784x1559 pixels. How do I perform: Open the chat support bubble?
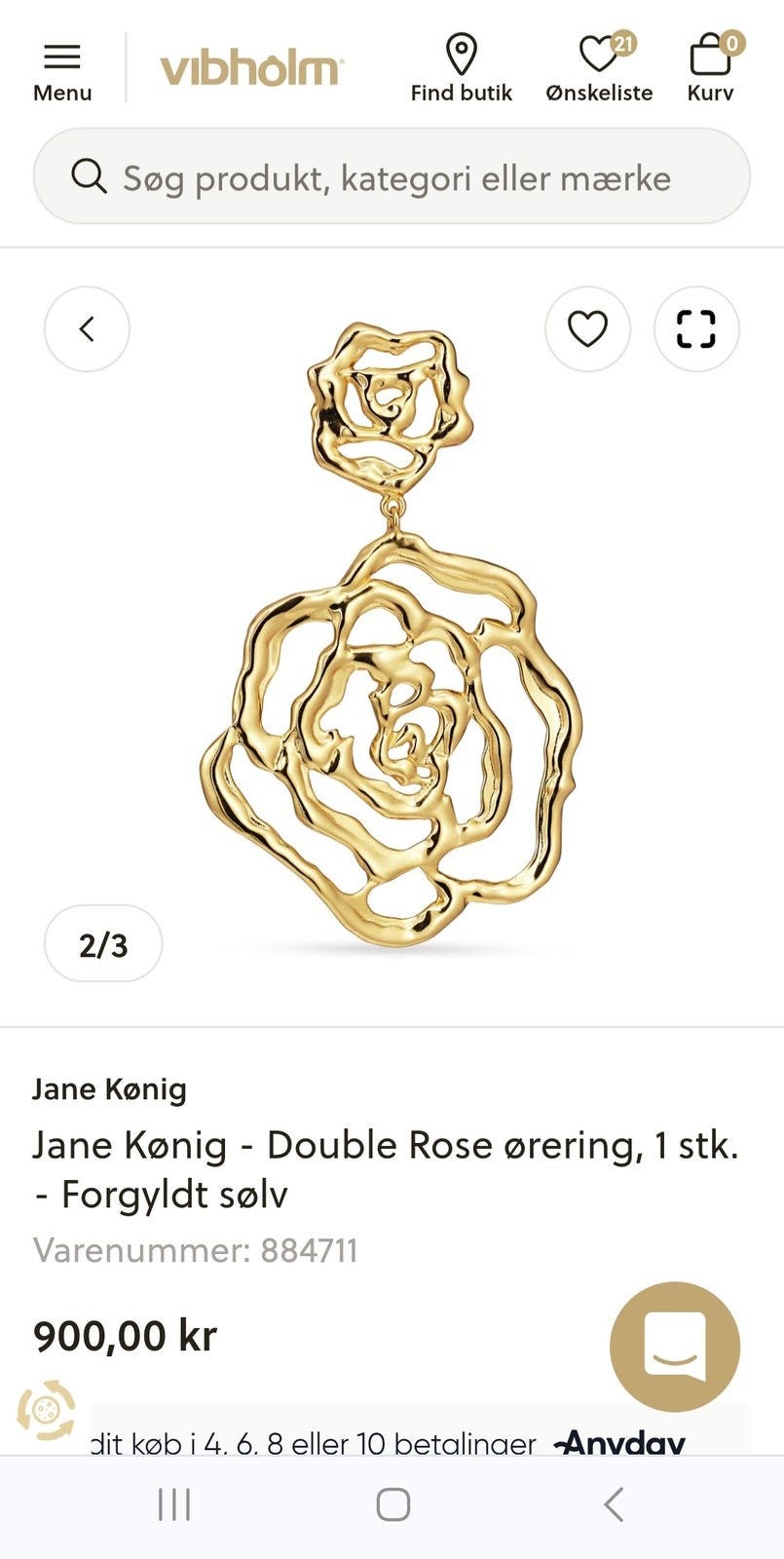coord(675,1347)
